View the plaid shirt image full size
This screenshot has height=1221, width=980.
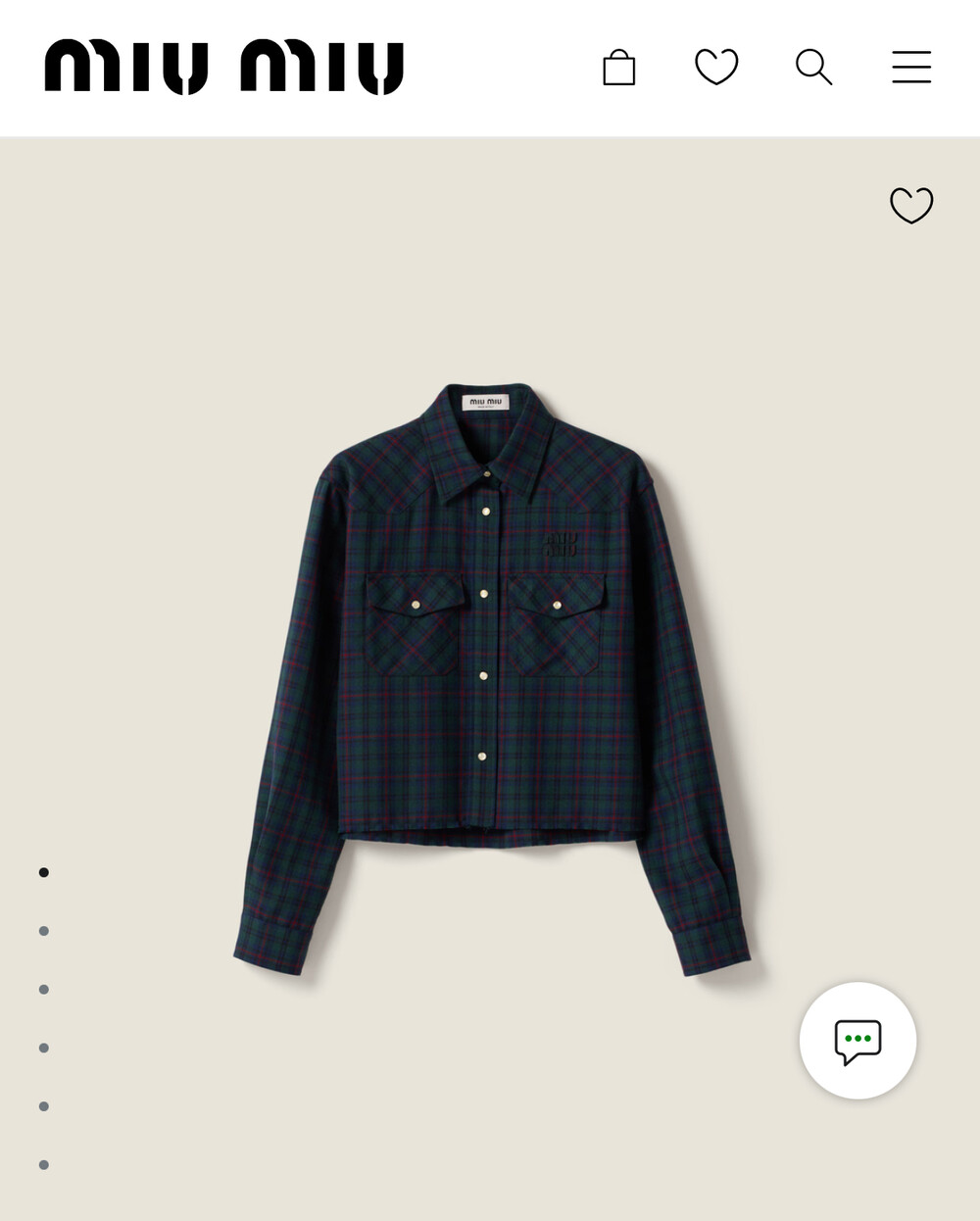point(490,676)
